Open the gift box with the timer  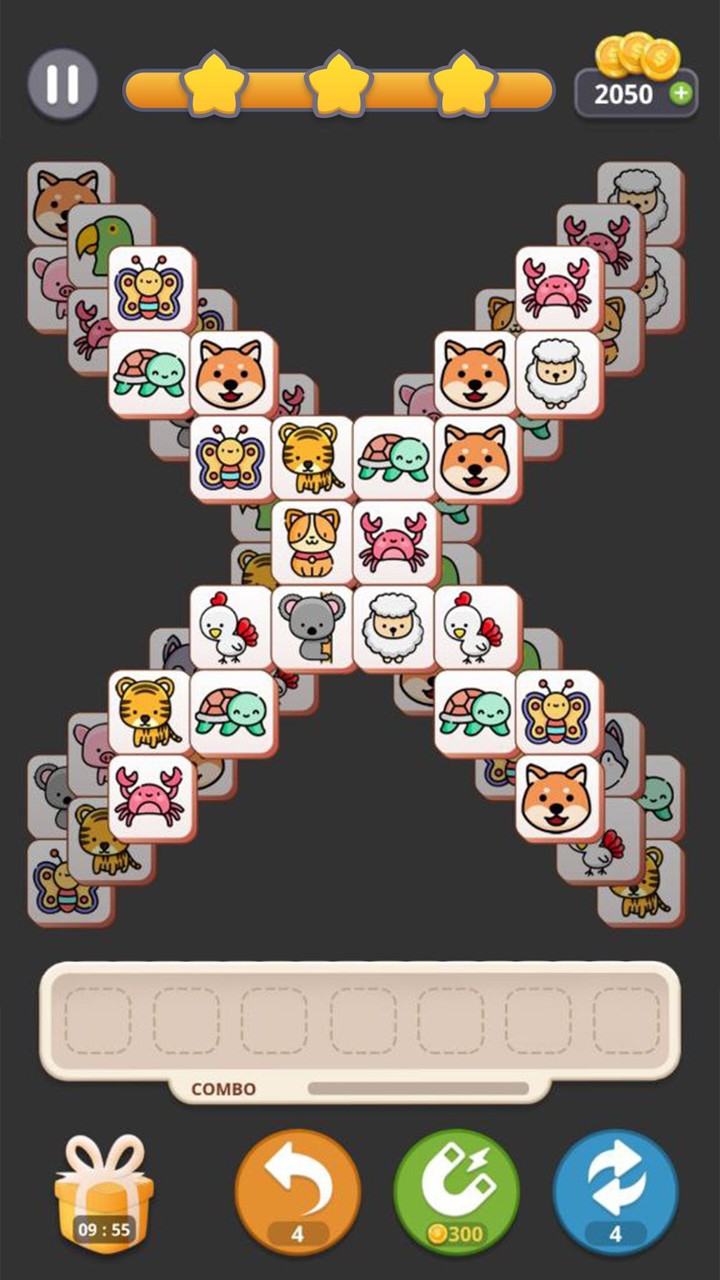tap(104, 1192)
